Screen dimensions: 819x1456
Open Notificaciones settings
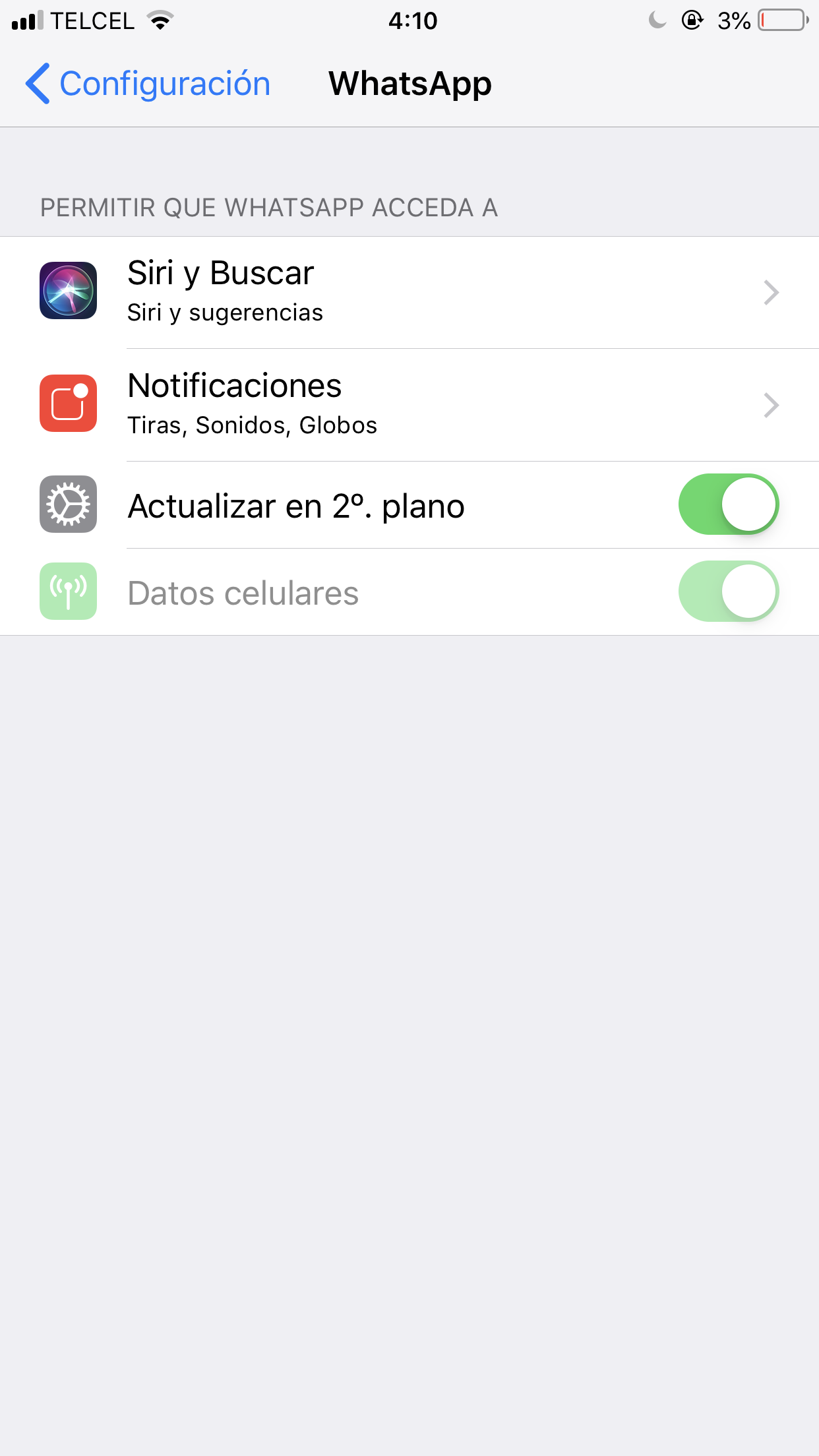pyautogui.click(x=409, y=405)
